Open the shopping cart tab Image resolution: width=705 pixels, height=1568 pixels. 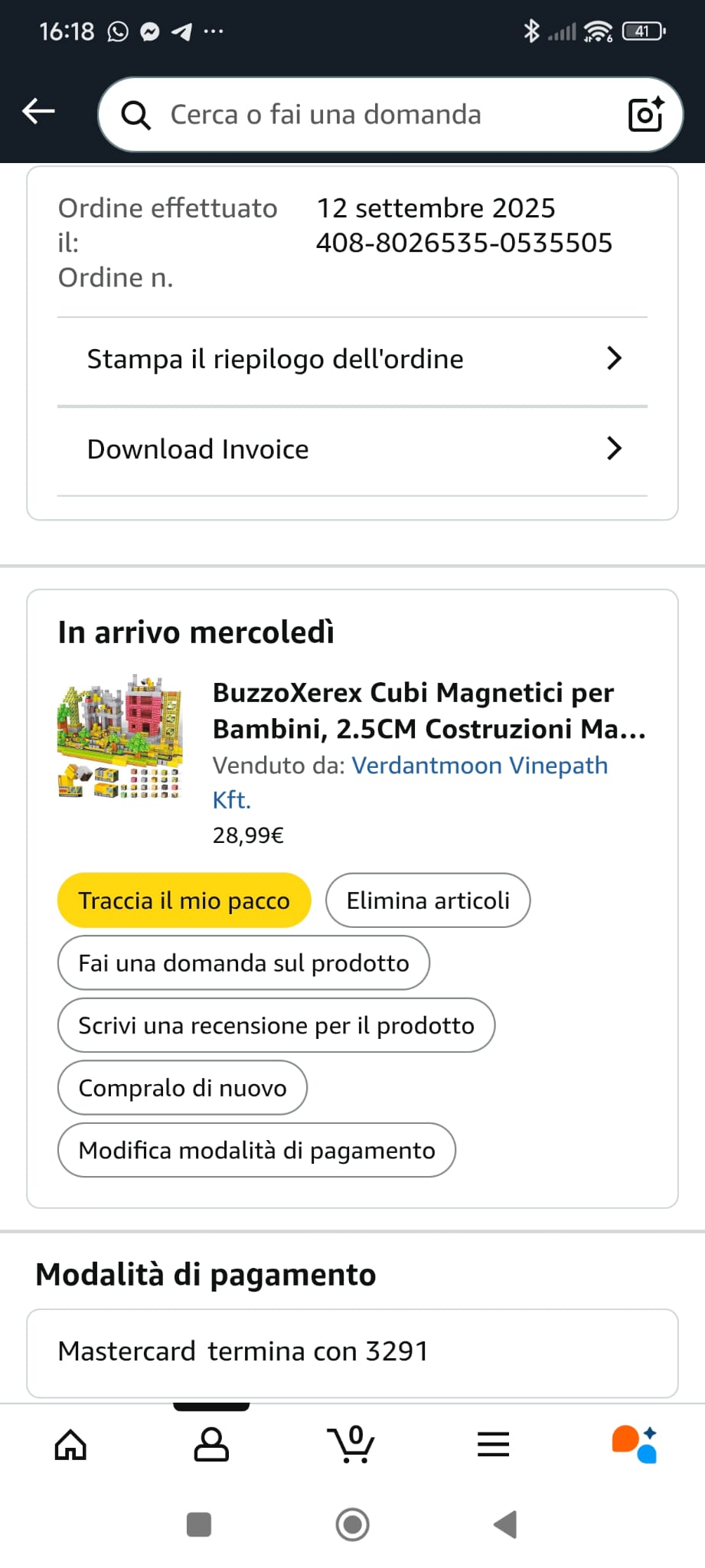point(351,1445)
